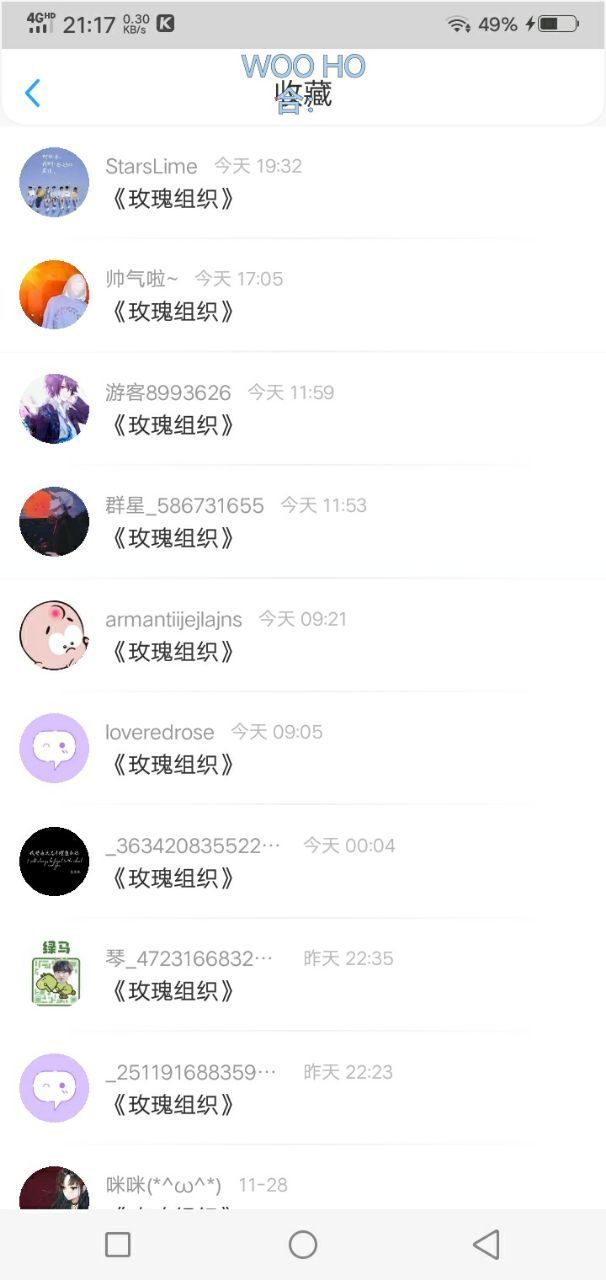The width and height of the screenshot is (606, 1280).
Task: Select the _251191688359 entry
Action: pos(300,1088)
